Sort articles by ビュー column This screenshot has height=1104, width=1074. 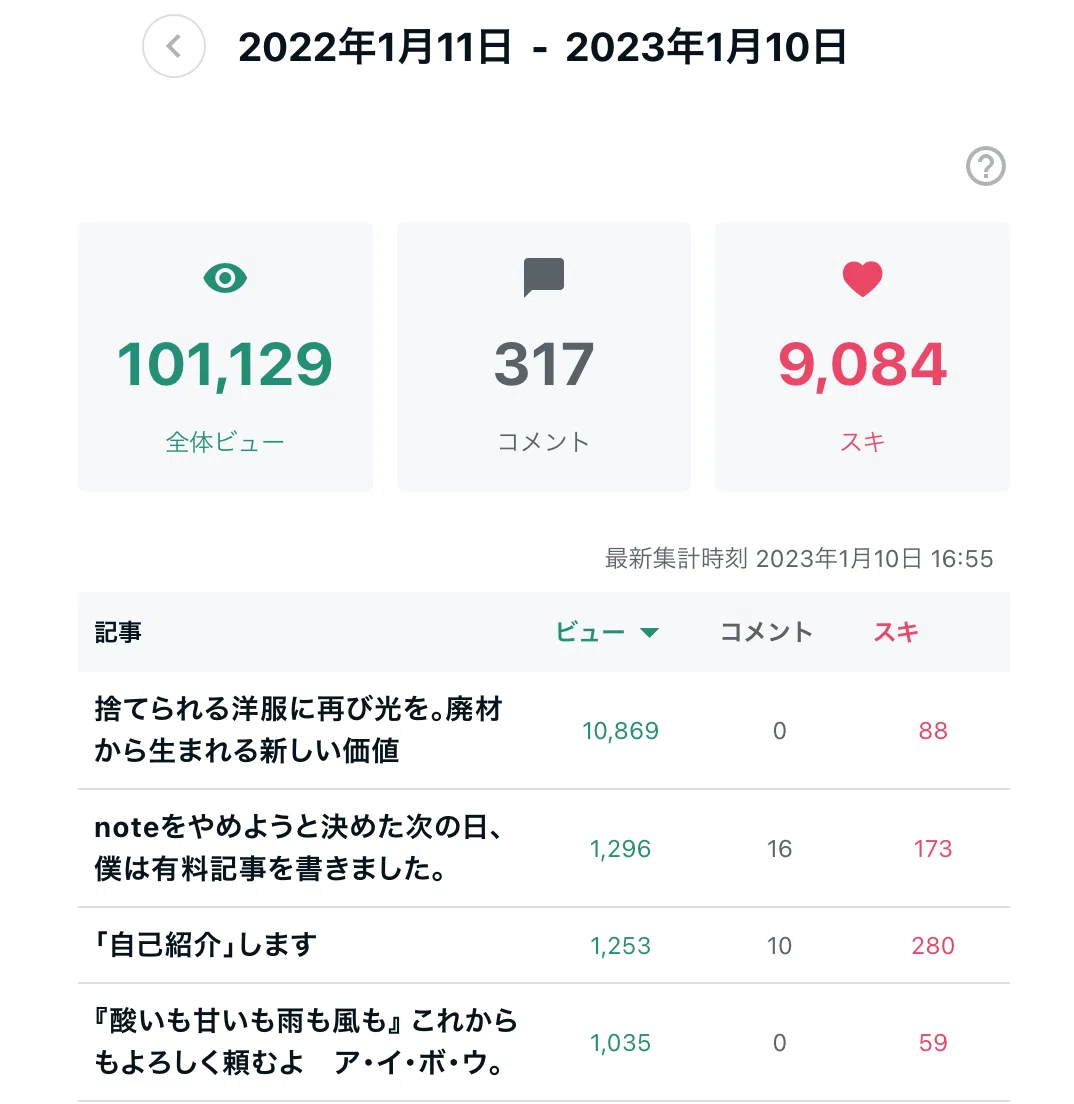pos(606,632)
